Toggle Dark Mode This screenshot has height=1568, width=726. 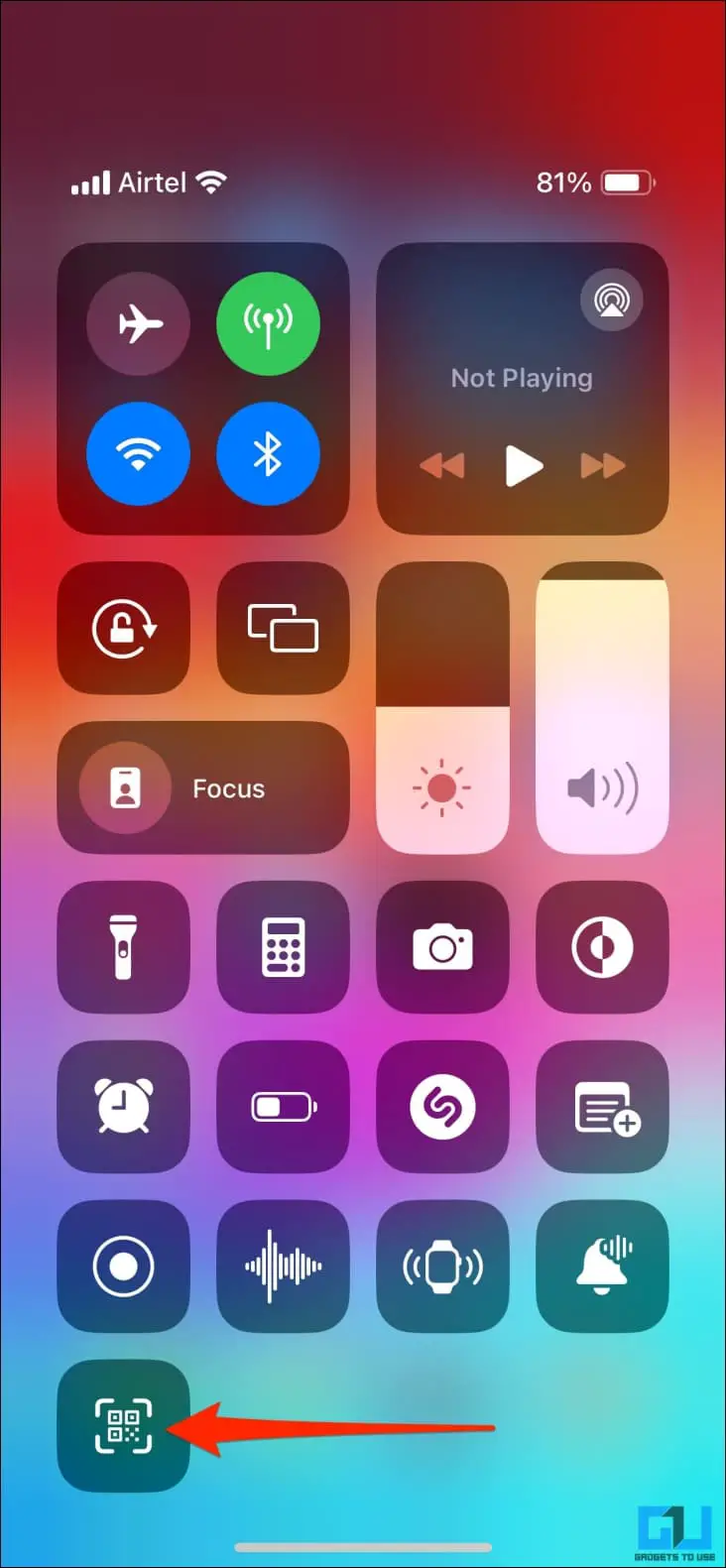(x=602, y=947)
